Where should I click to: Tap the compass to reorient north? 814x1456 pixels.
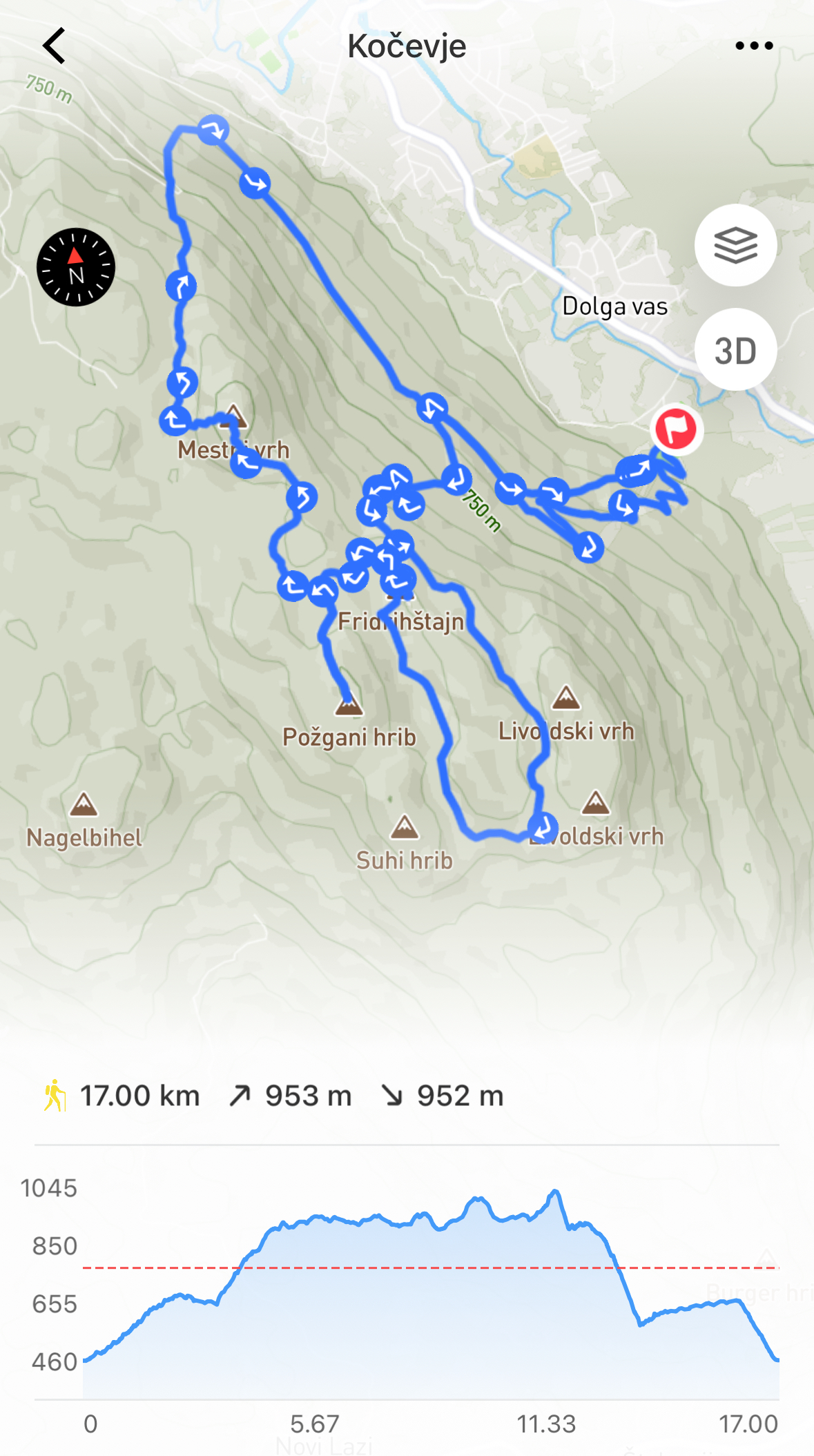76,267
